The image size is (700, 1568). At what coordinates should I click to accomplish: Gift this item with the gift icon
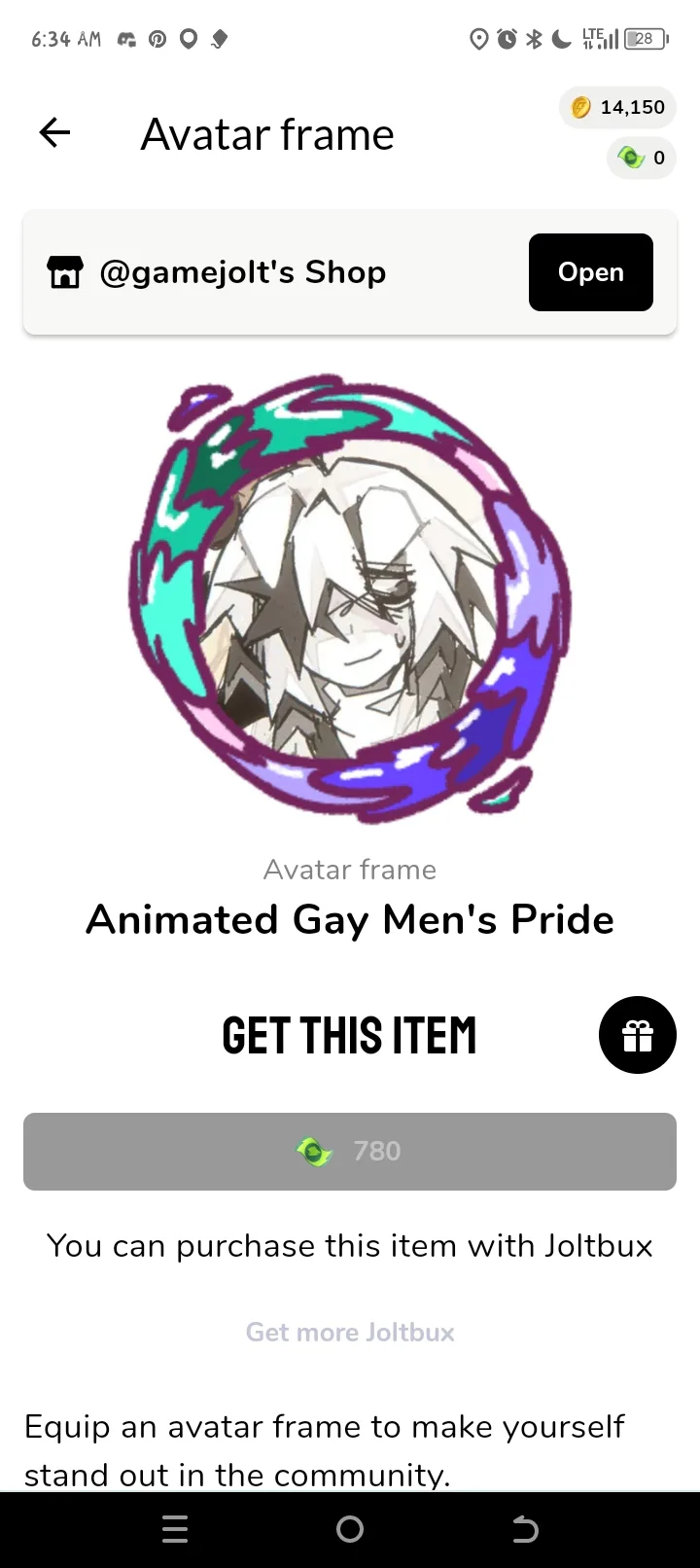tap(637, 1035)
